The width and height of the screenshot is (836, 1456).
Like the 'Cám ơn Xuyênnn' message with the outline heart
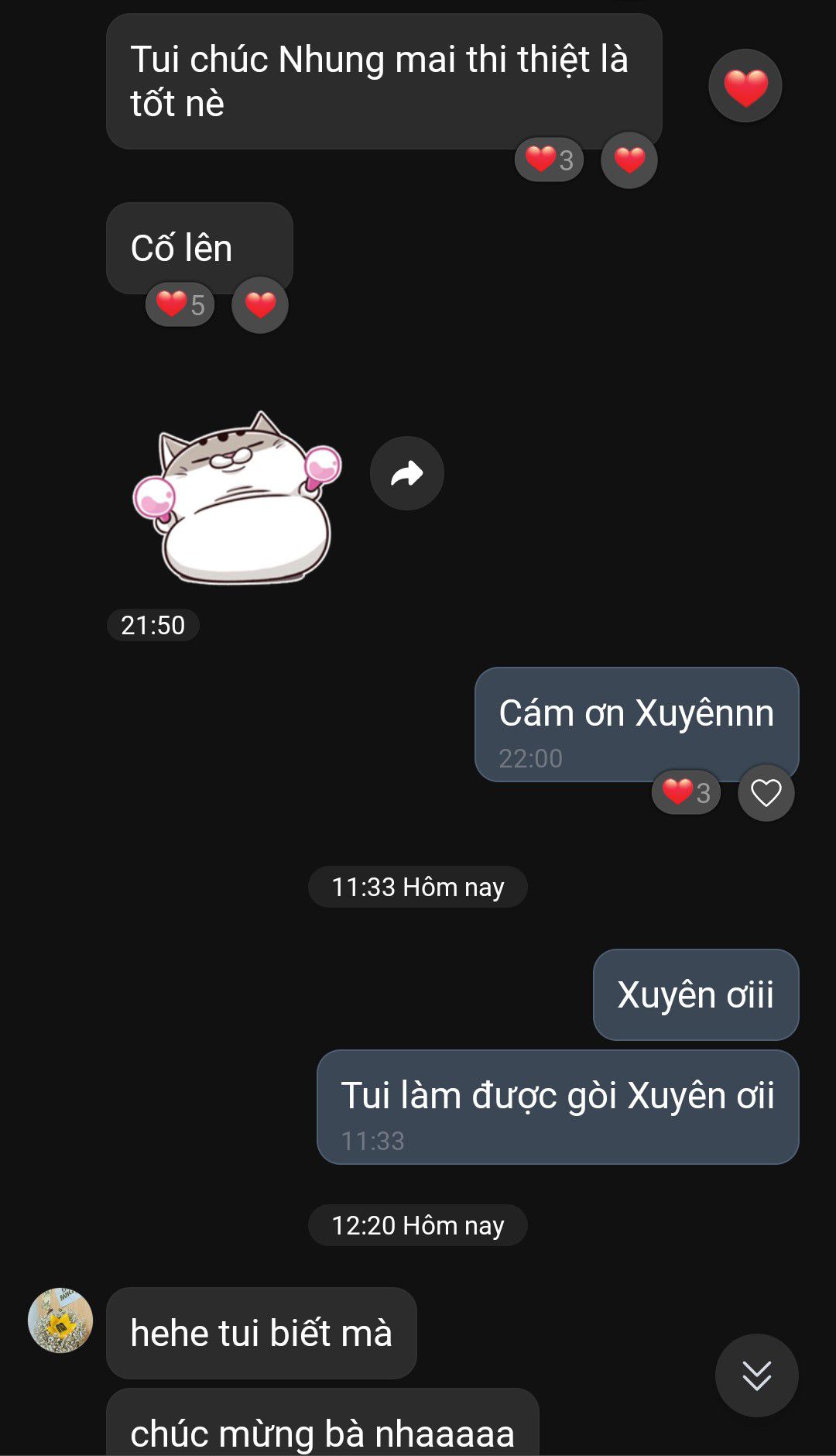point(766,792)
